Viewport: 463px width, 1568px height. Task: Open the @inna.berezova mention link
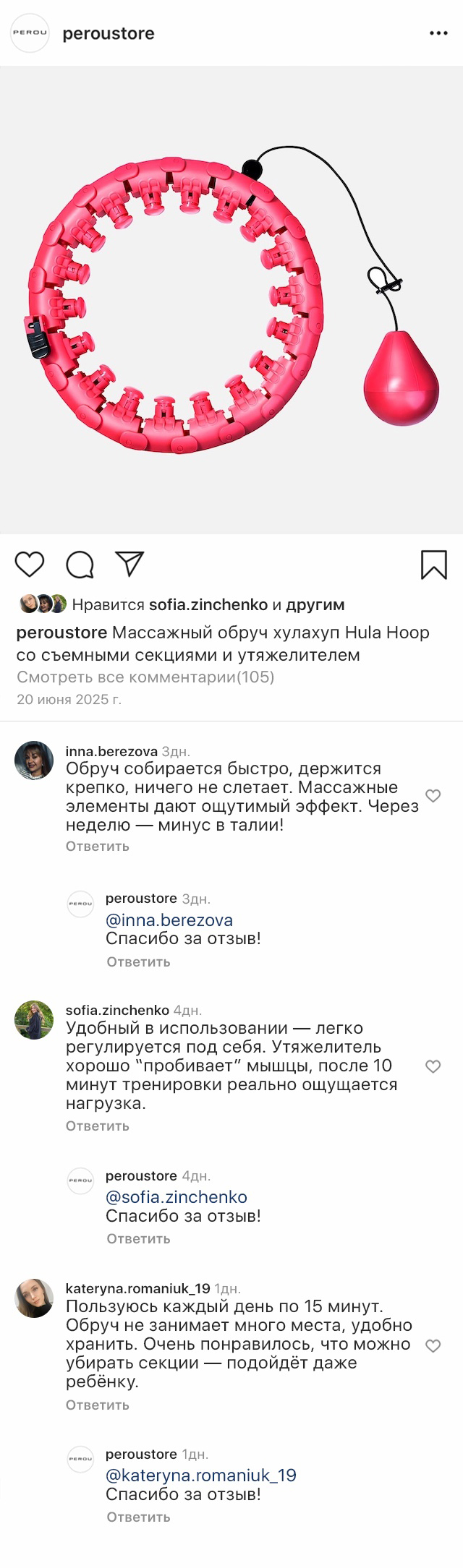click(x=169, y=920)
